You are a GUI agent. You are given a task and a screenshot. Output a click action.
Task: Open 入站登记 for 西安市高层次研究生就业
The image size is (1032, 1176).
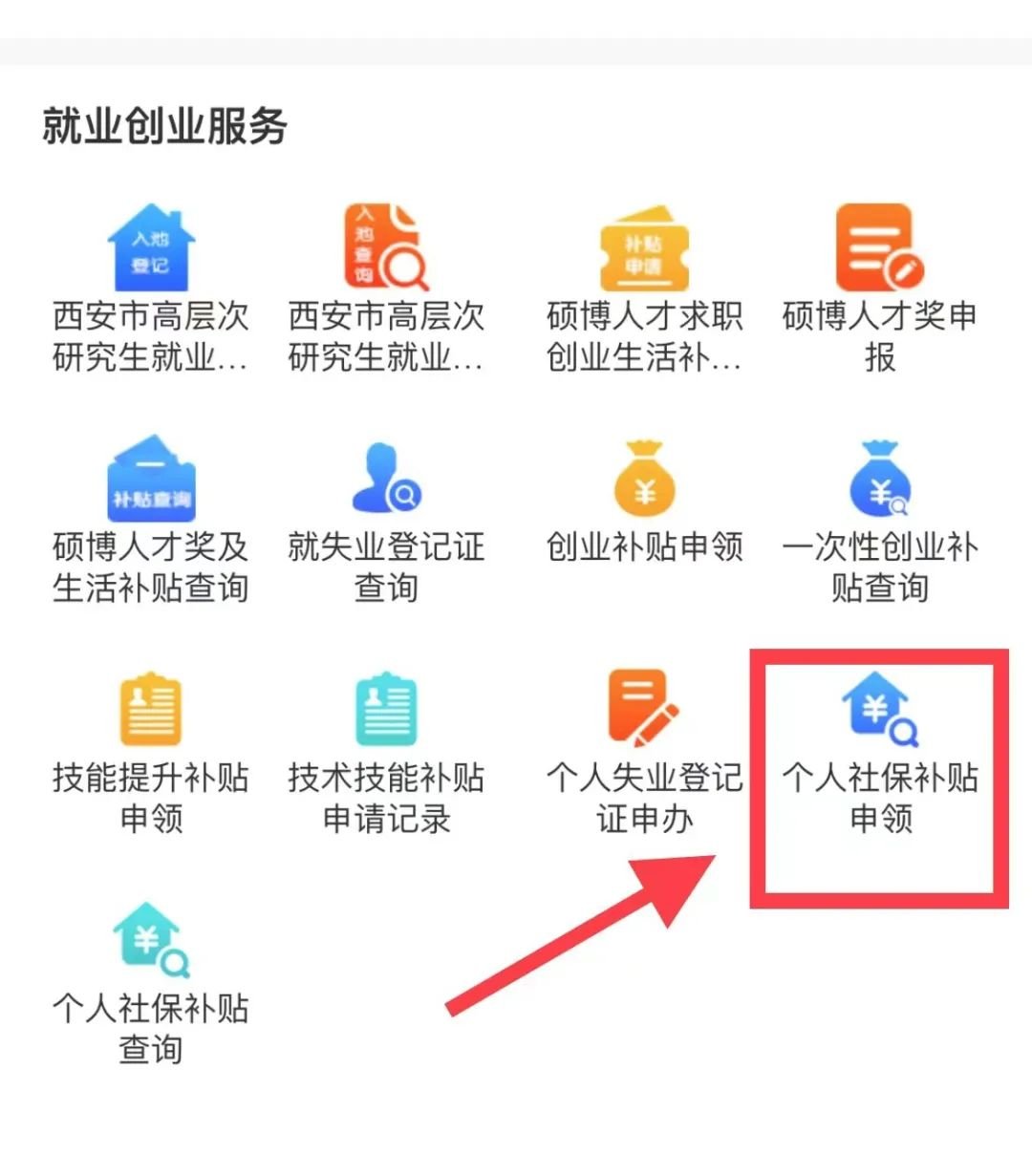tap(150, 248)
